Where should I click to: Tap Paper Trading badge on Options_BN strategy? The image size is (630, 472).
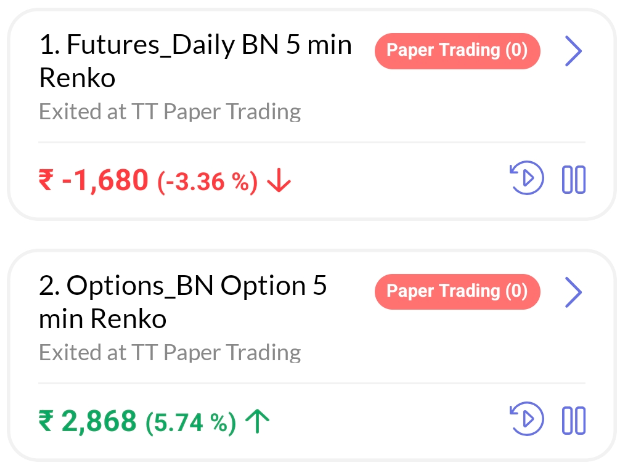457,292
